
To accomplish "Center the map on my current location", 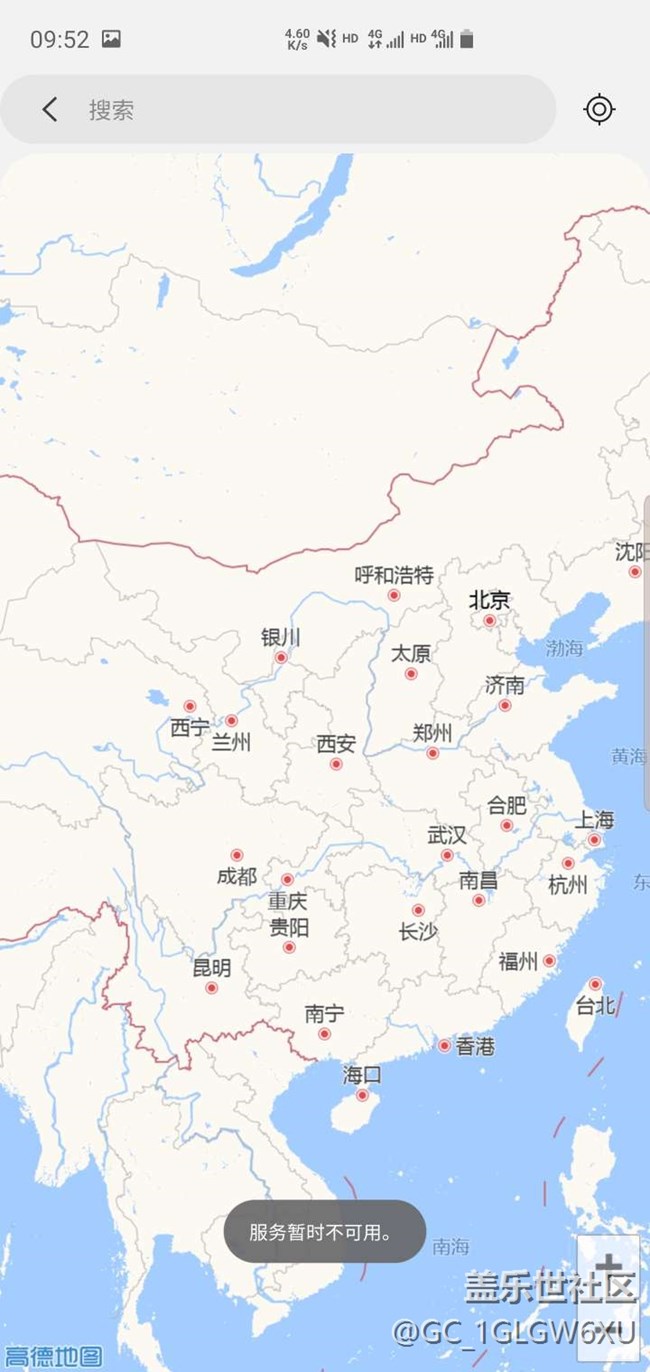I will 599,109.
